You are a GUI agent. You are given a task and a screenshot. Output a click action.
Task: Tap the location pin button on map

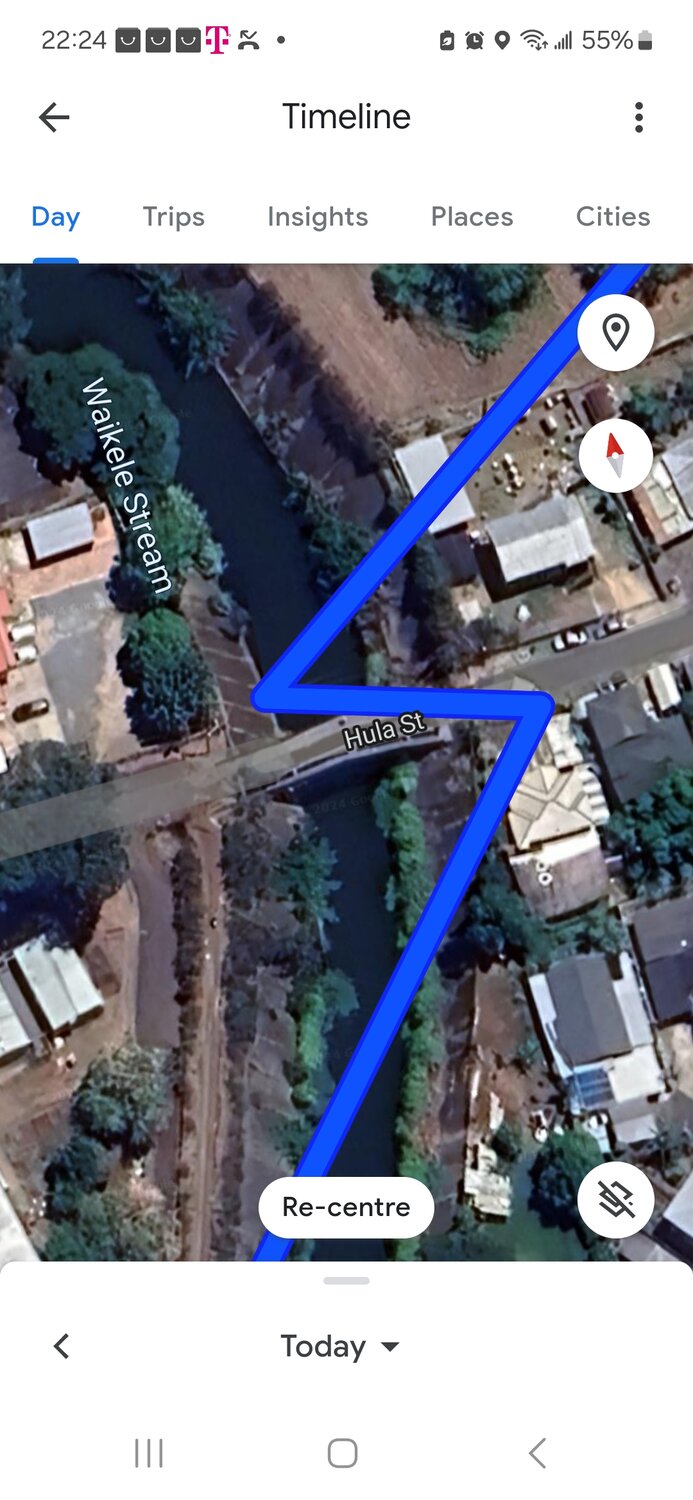pyautogui.click(x=615, y=332)
